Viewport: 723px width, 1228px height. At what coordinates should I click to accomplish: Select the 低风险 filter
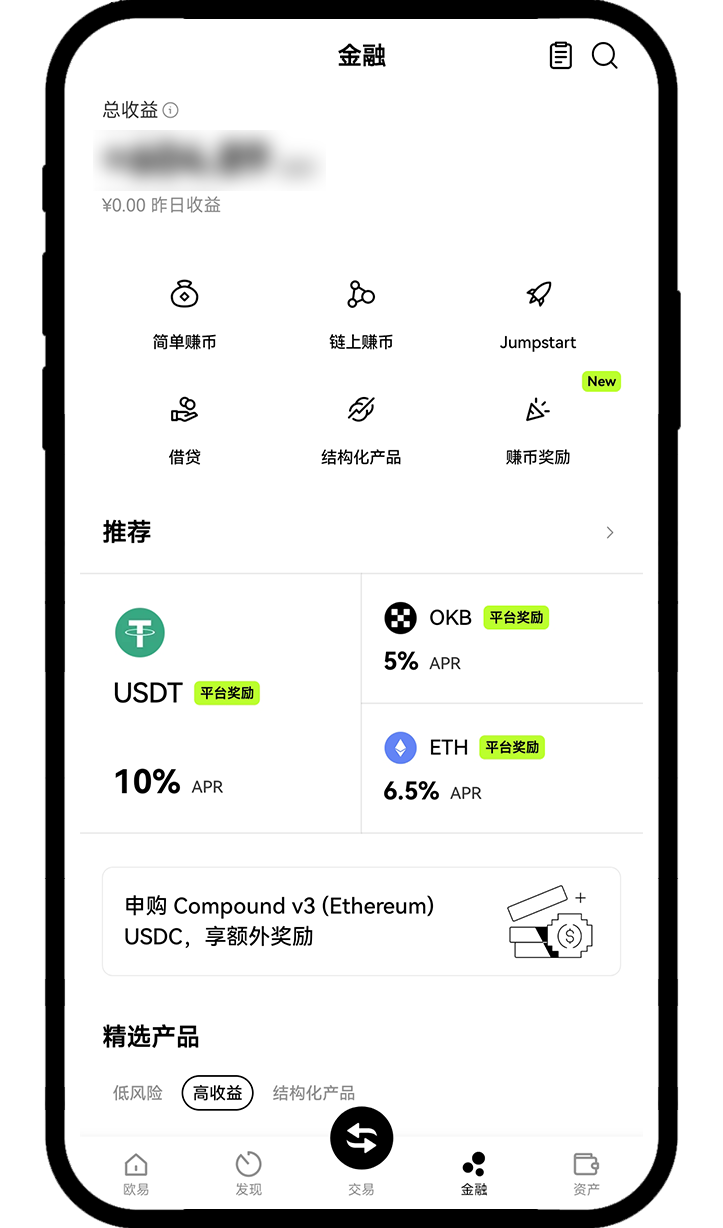coord(138,1093)
